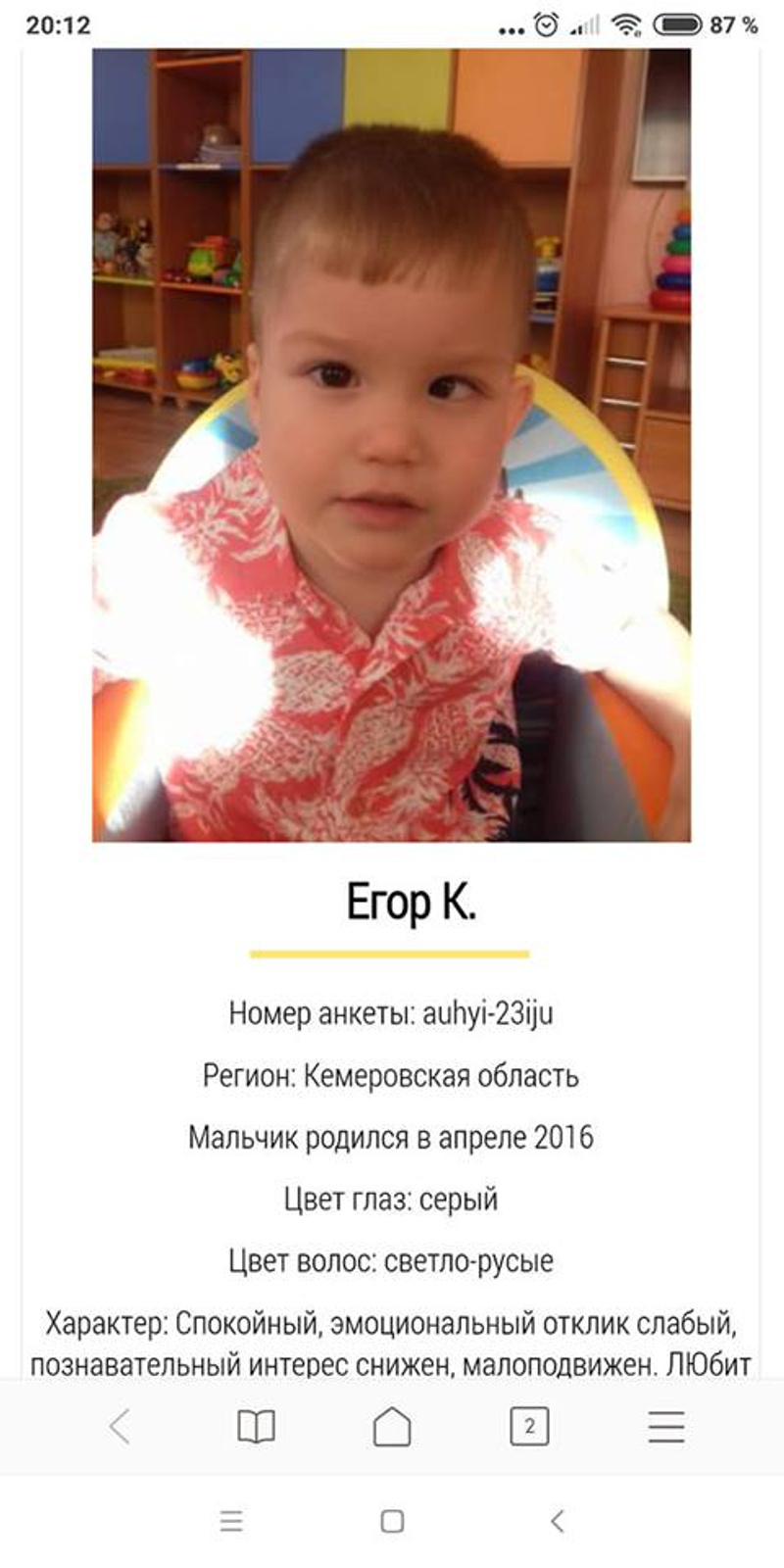Tap the system back button
Viewport: 784px width, 1568px height.
[557, 1521]
